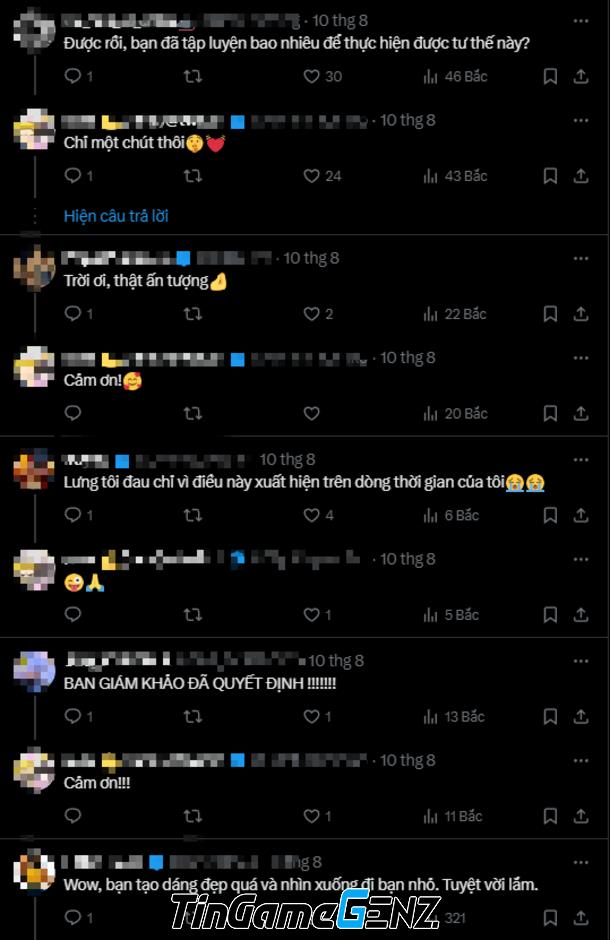The height and width of the screenshot is (940, 610).
Task: Bookmark the 'Cảm ơn!' reply with heart-face emoji
Action: (550, 414)
